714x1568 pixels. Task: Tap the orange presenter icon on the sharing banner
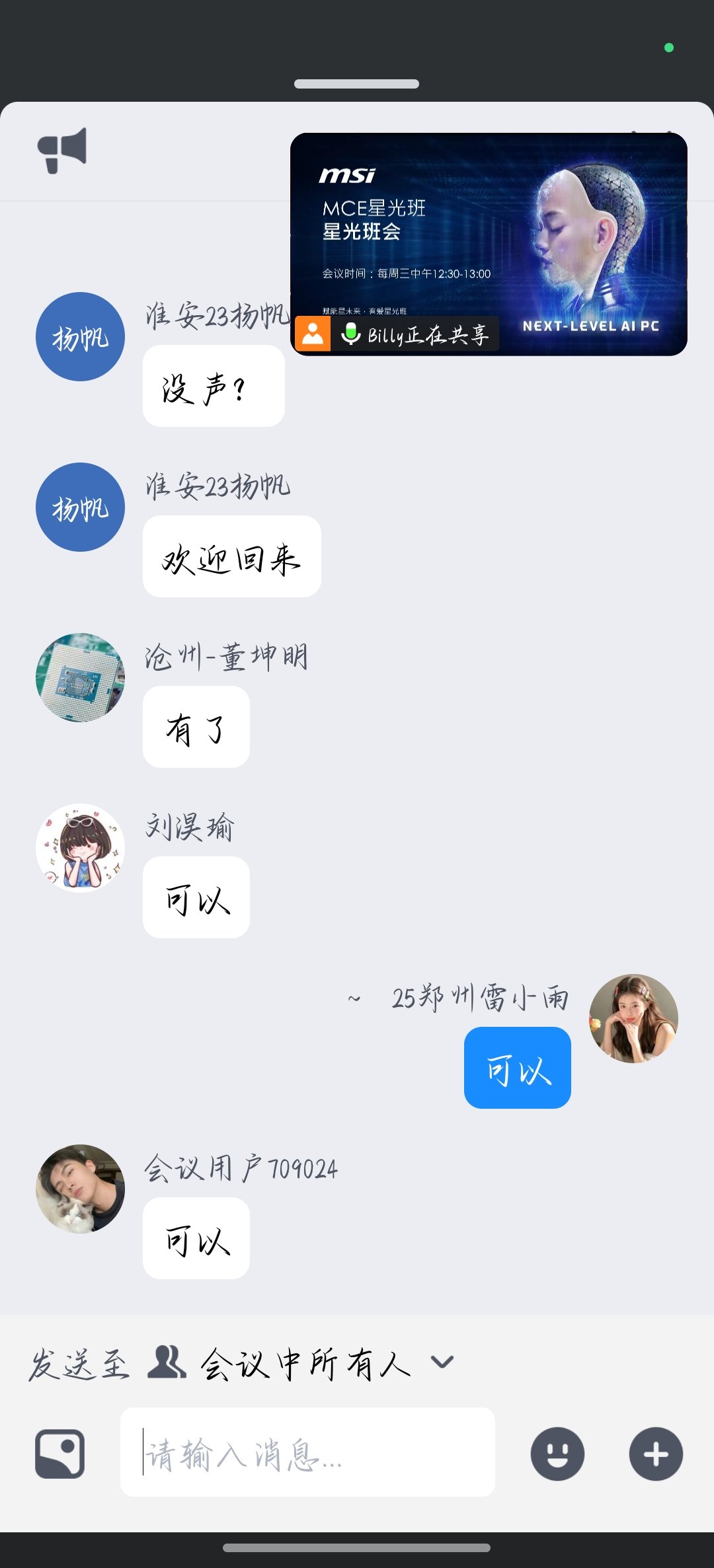(x=313, y=334)
